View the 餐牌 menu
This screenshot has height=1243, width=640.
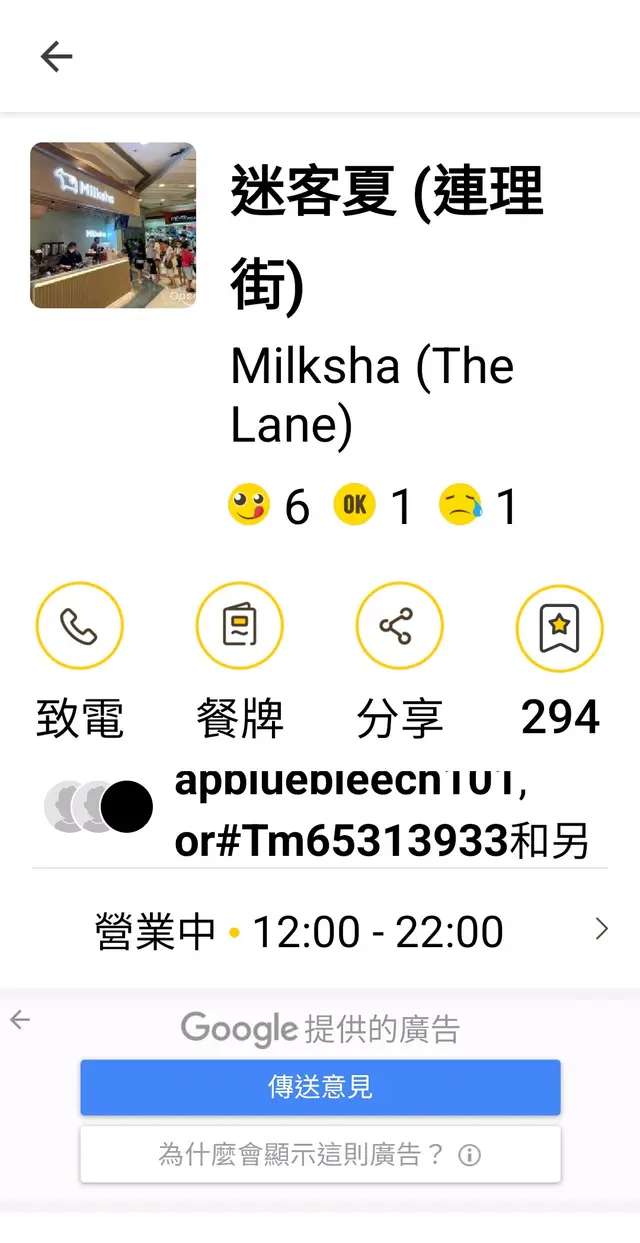tap(240, 626)
